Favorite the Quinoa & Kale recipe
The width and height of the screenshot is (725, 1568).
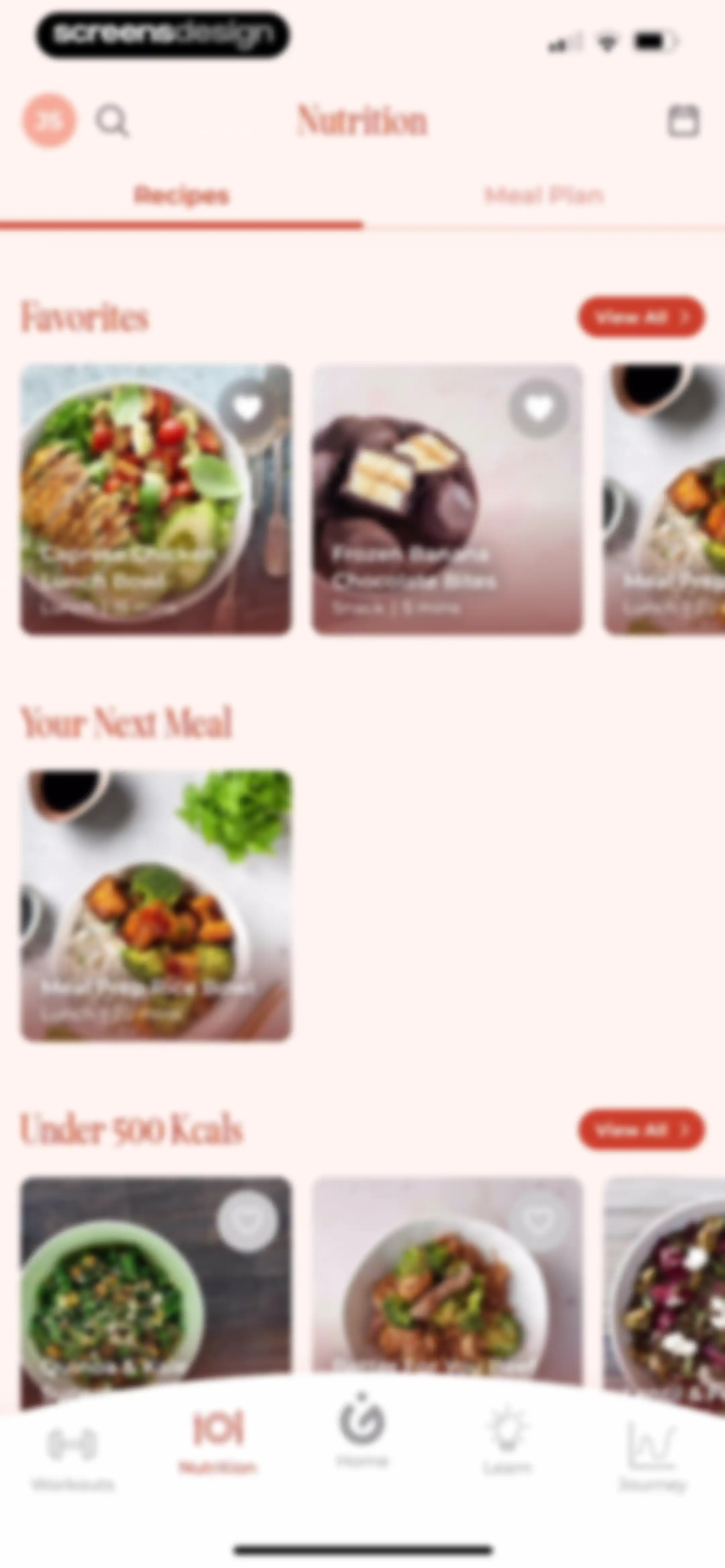(x=247, y=1220)
